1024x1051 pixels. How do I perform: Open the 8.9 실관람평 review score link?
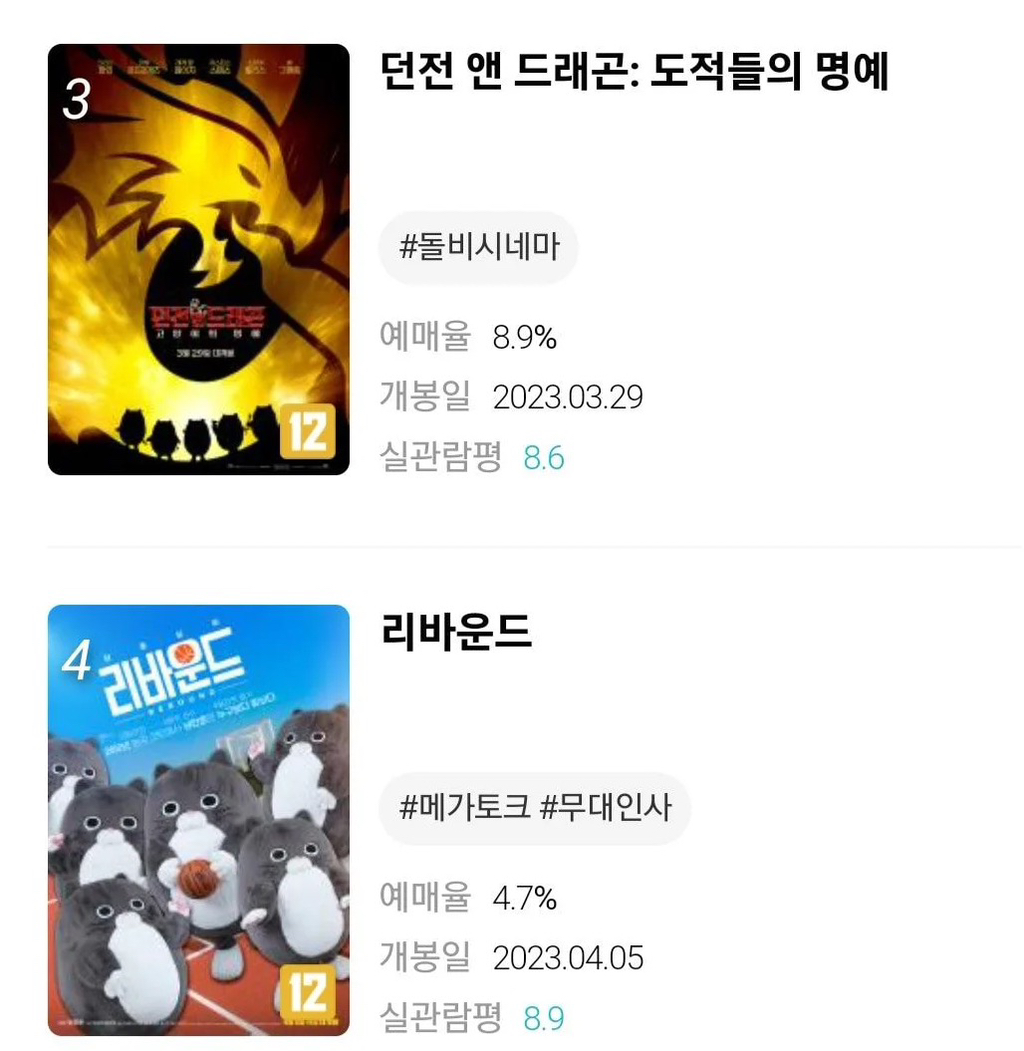click(544, 1018)
